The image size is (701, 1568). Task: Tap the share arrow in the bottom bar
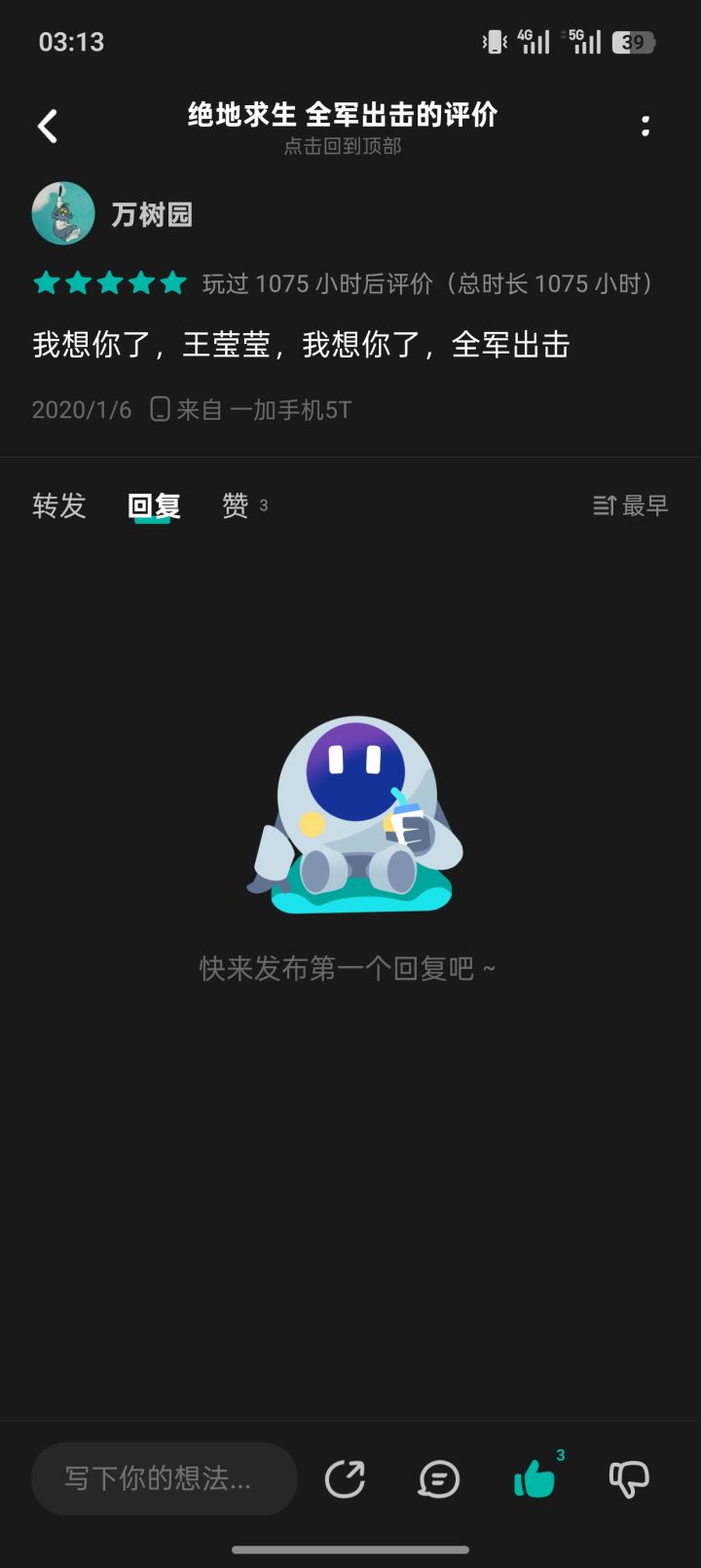coord(346,1478)
